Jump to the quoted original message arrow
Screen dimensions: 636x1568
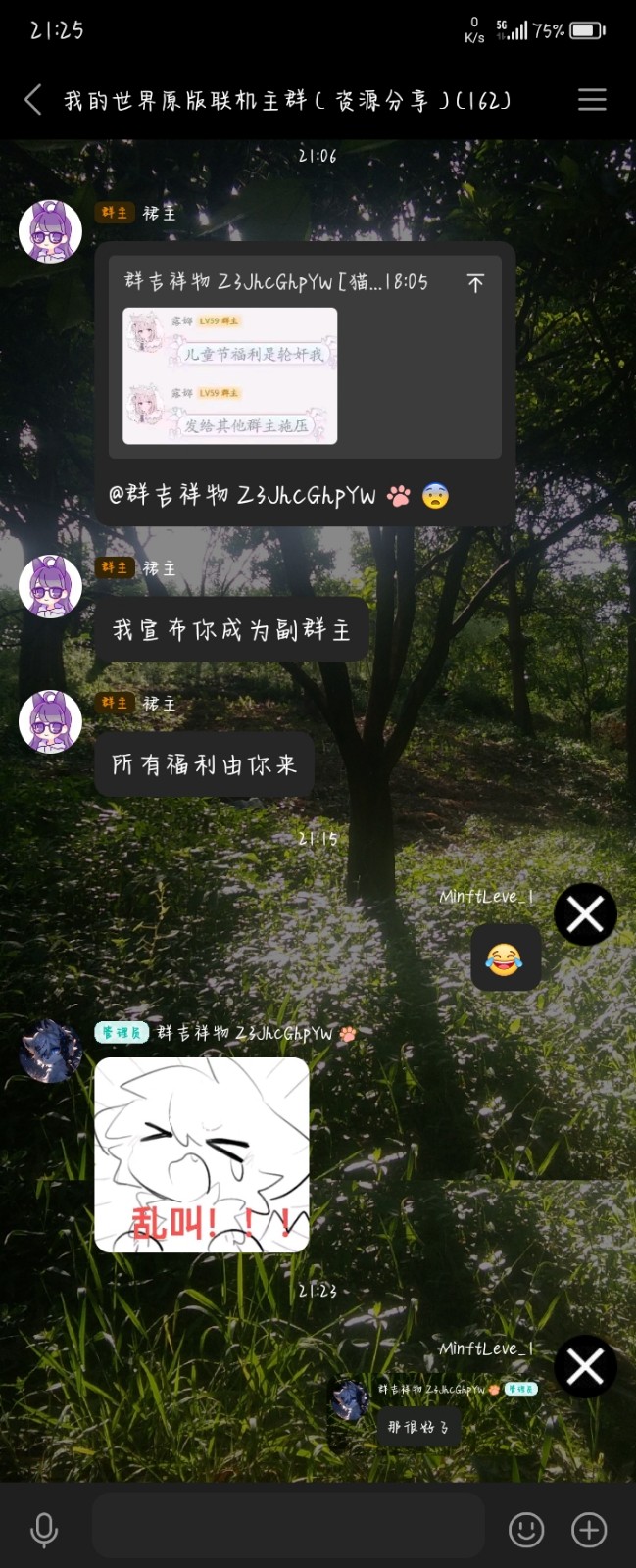pyautogui.click(x=475, y=283)
